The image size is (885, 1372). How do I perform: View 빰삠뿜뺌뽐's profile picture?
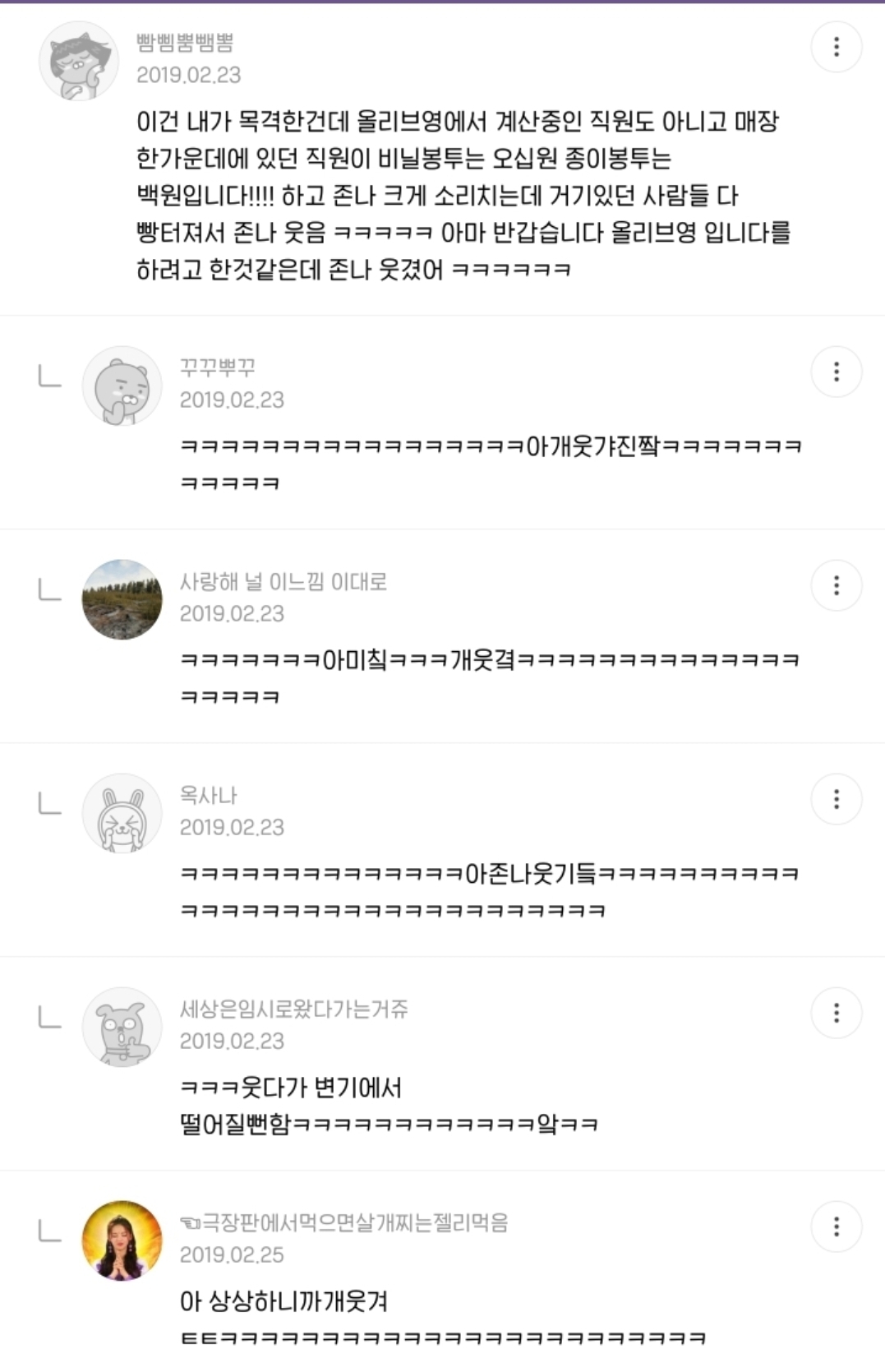click(x=79, y=61)
